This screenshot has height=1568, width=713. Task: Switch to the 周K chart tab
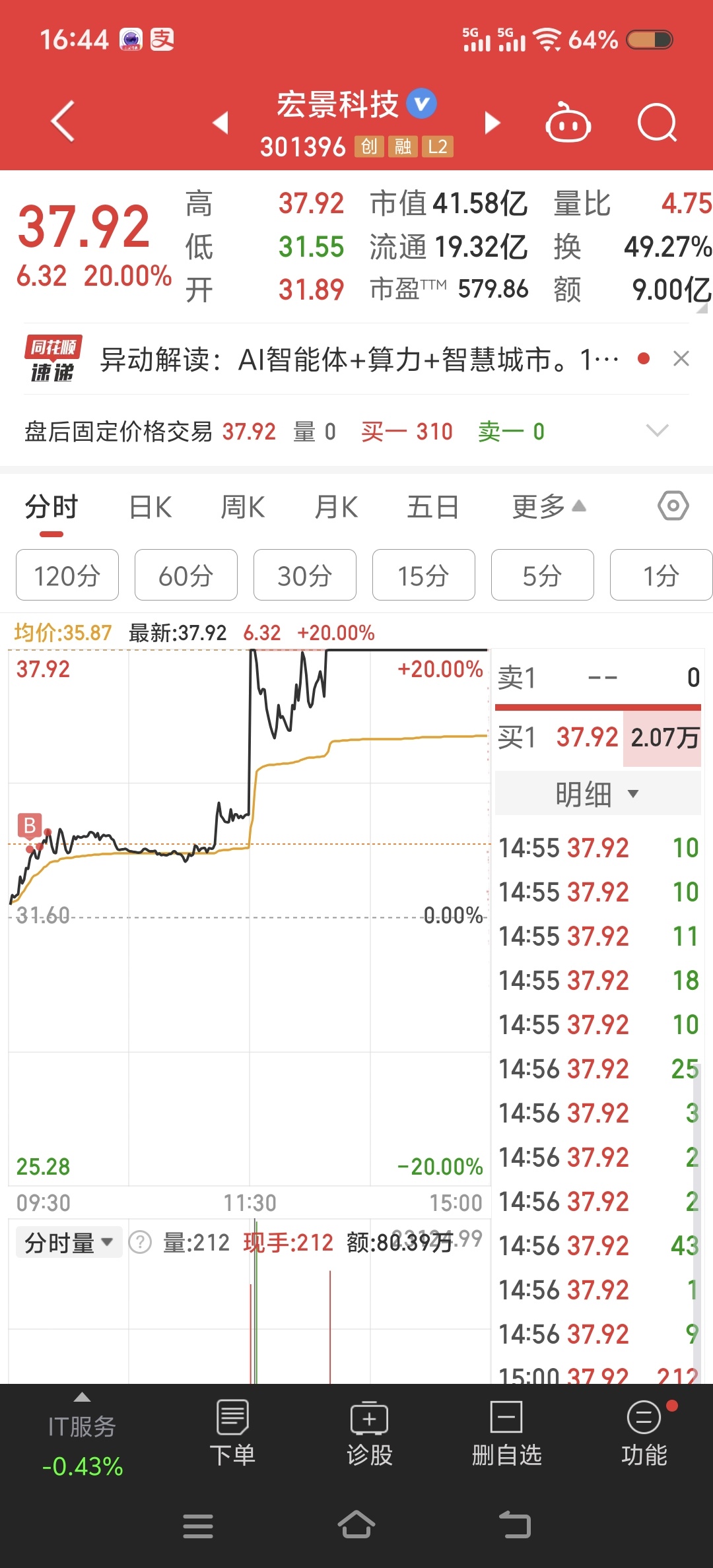[x=242, y=507]
